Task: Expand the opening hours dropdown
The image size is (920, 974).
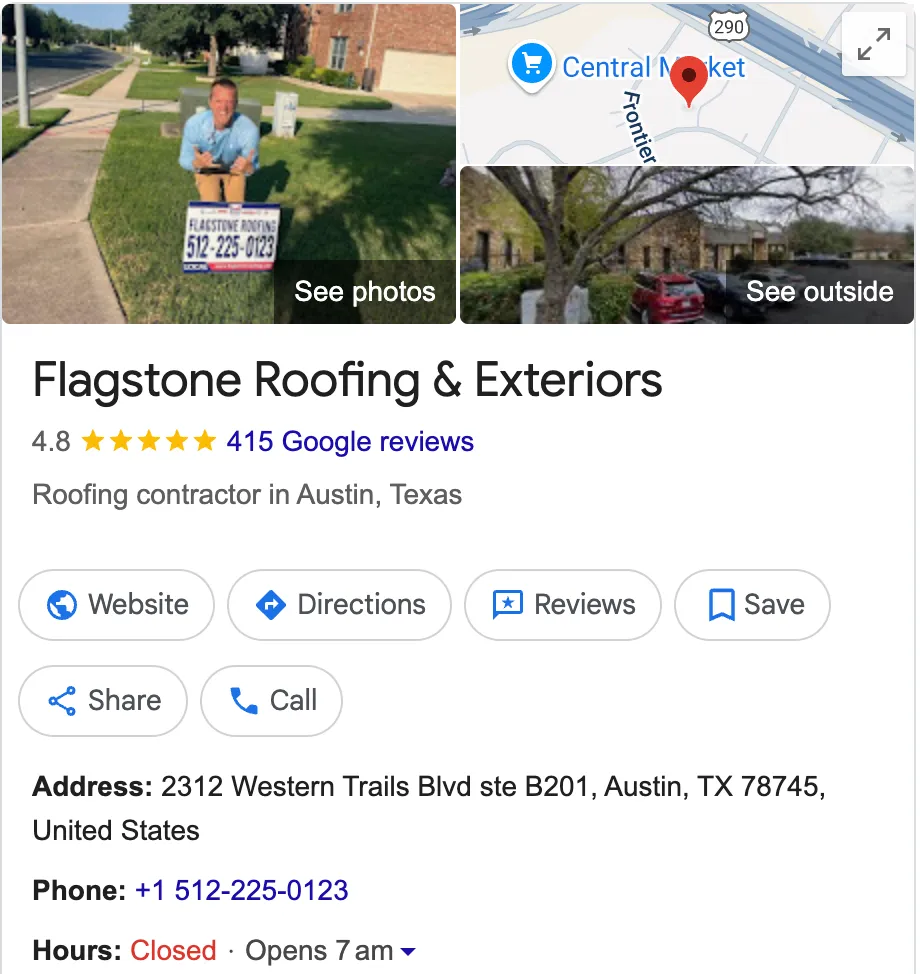Action: pos(407,951)
